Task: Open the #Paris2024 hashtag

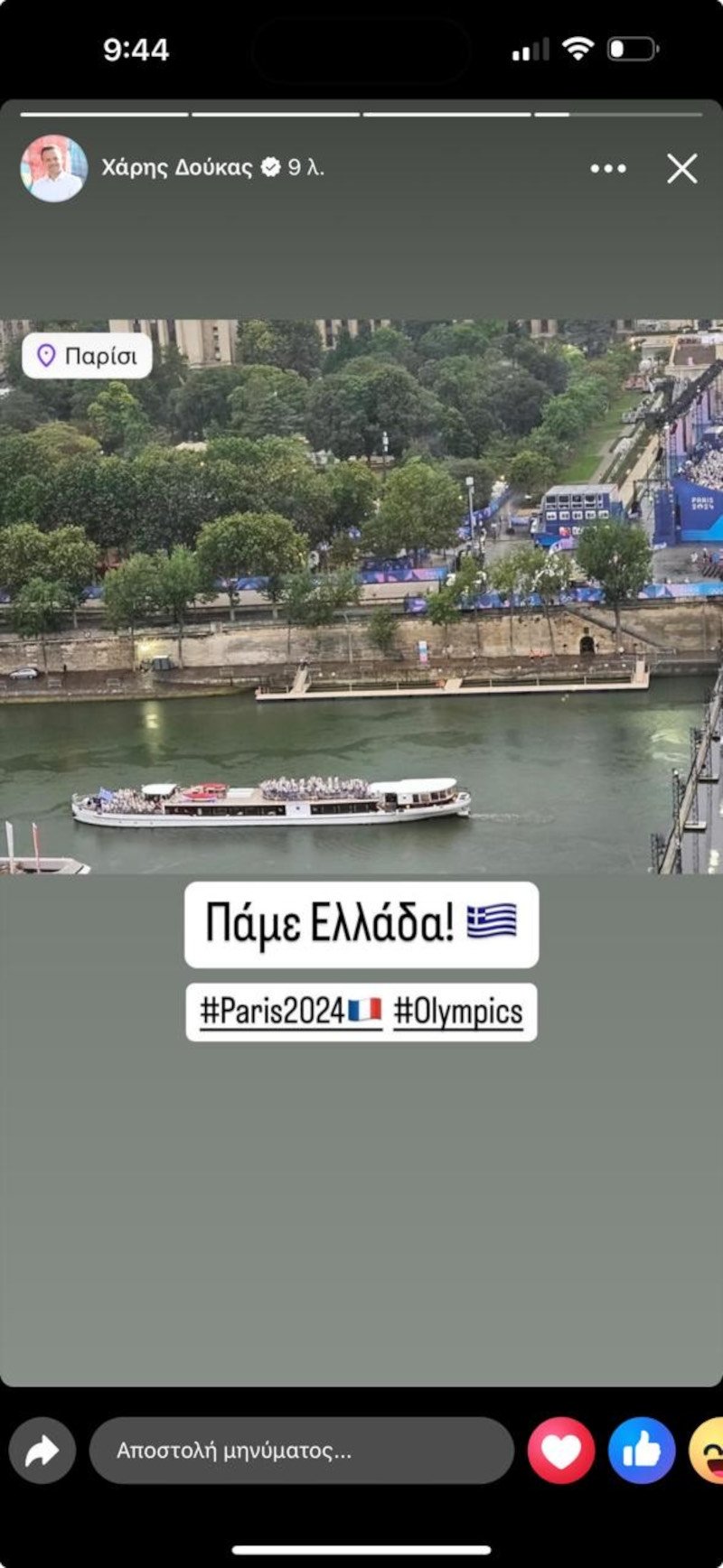Action: tap(290, 1012)
